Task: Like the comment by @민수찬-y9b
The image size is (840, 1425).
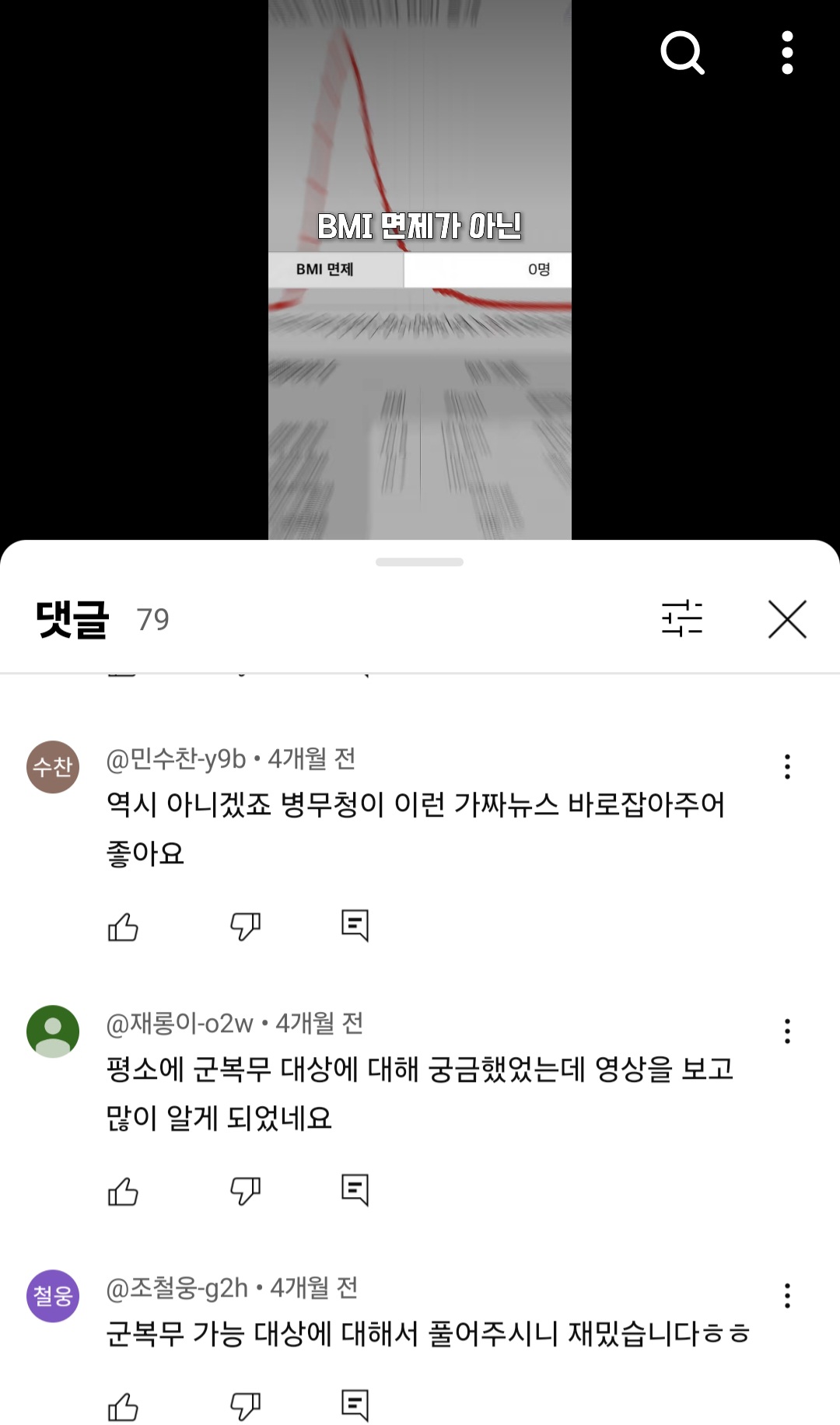Action: (x=123, y=926)
